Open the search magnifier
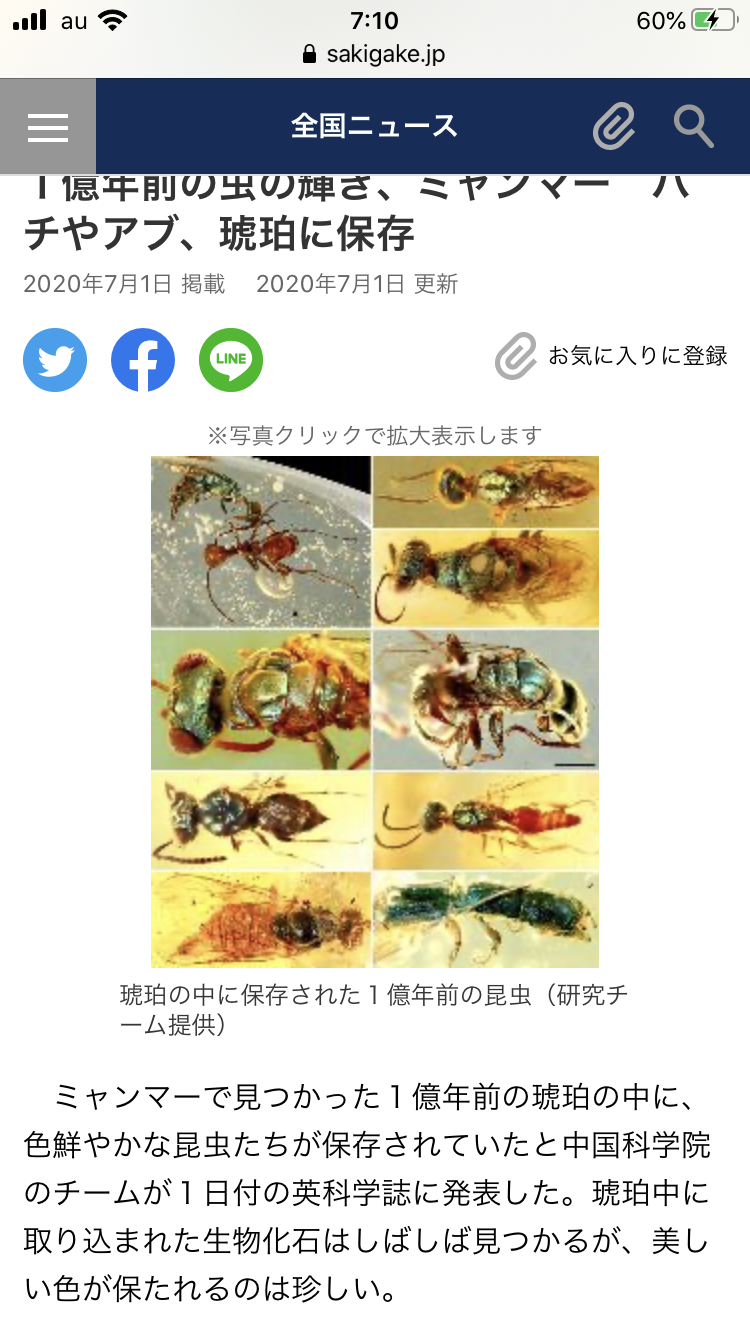This screenshot has width=750, height=1334. point(692,126)
